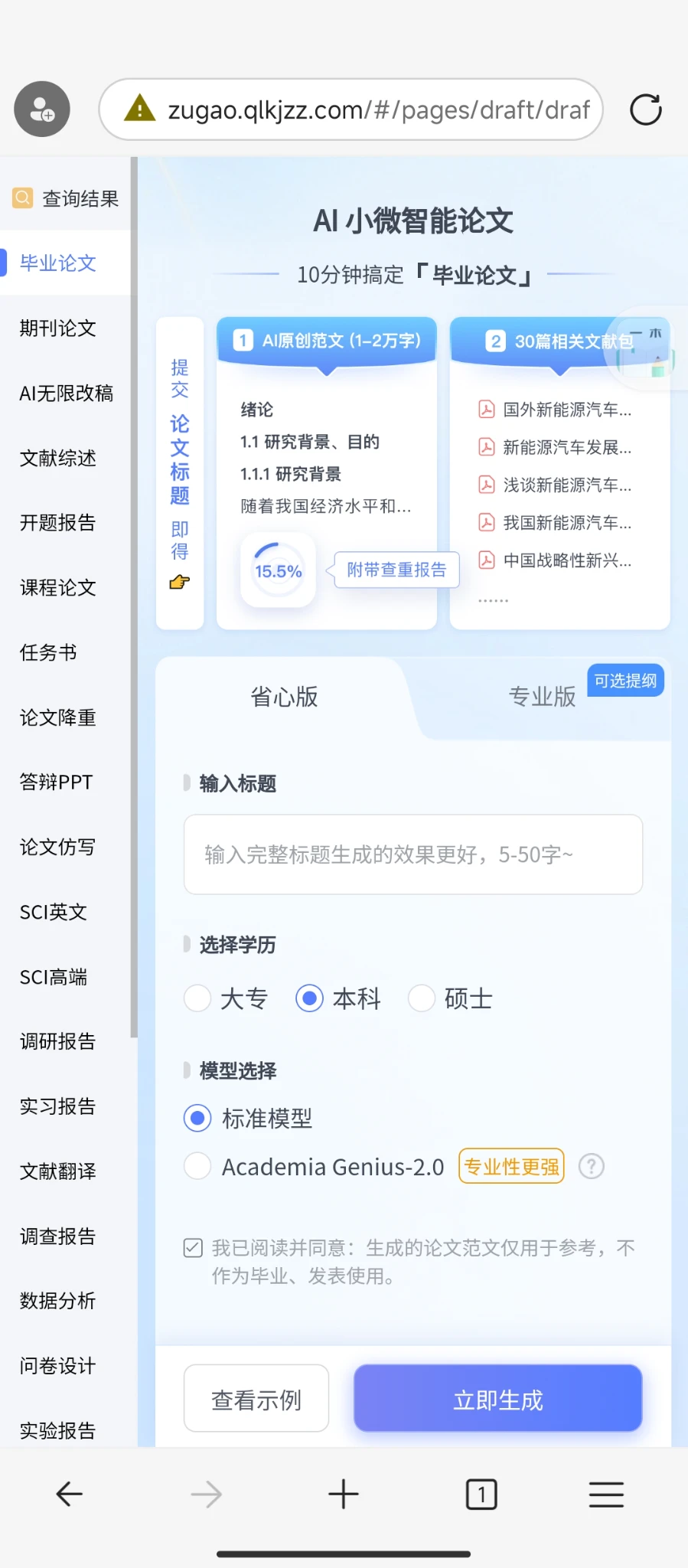Choose the Academia Genius-2.0 model
This screenshot has width=688, height=1568.
pos(198,1167)
